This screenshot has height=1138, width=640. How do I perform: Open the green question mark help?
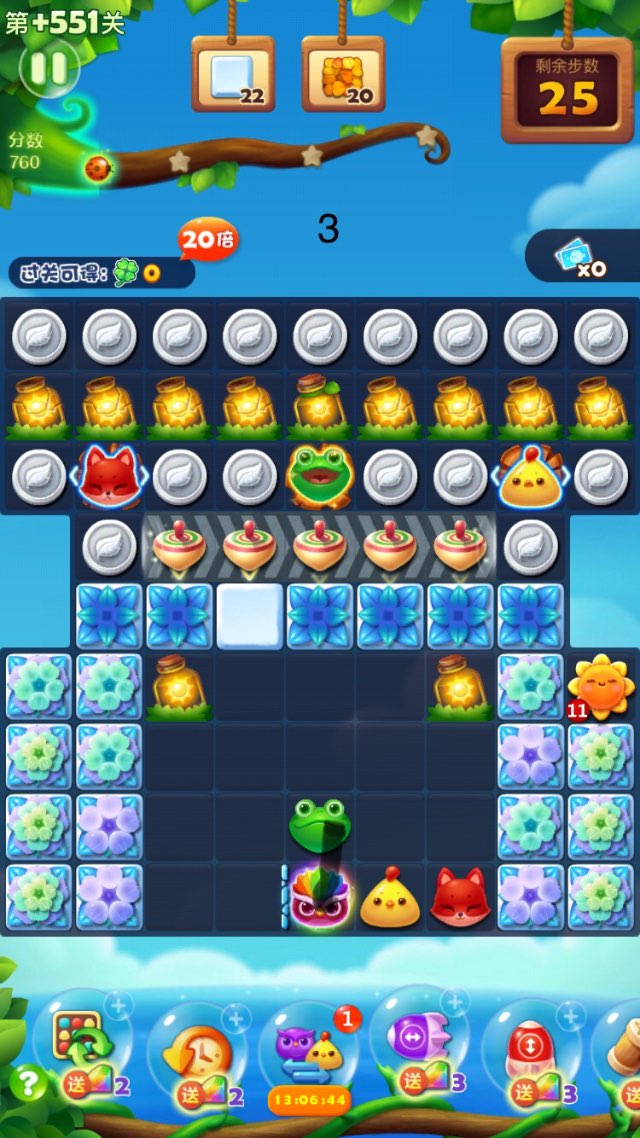[x=28, y=1083]
